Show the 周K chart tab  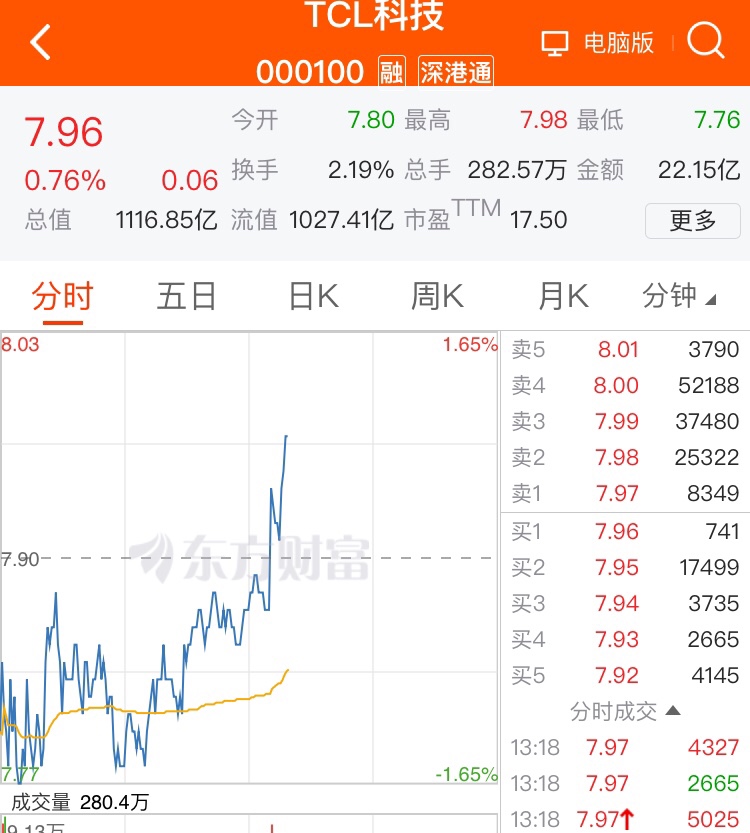437,297
